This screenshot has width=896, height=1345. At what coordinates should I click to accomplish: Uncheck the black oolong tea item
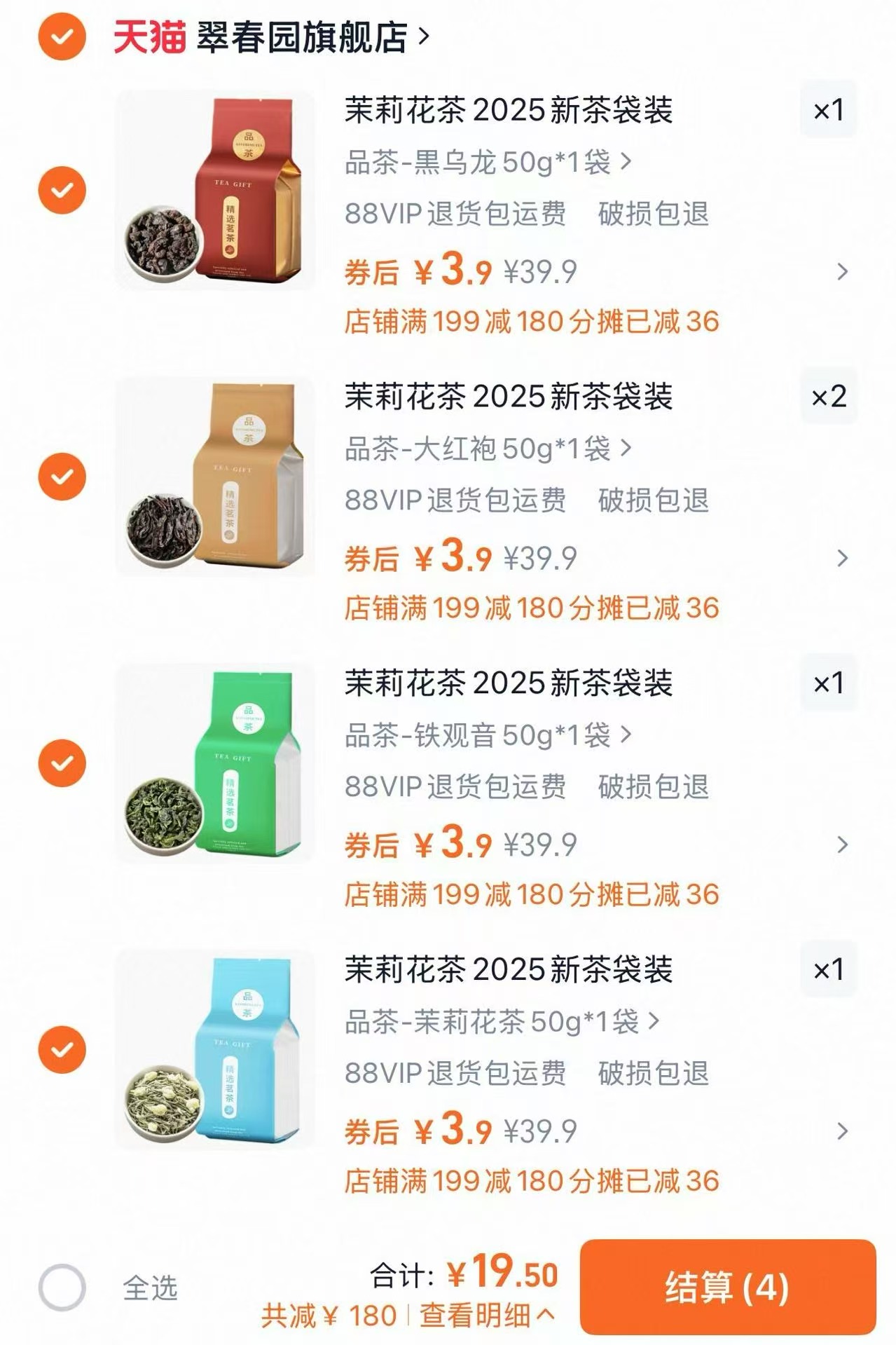point(62,189)
